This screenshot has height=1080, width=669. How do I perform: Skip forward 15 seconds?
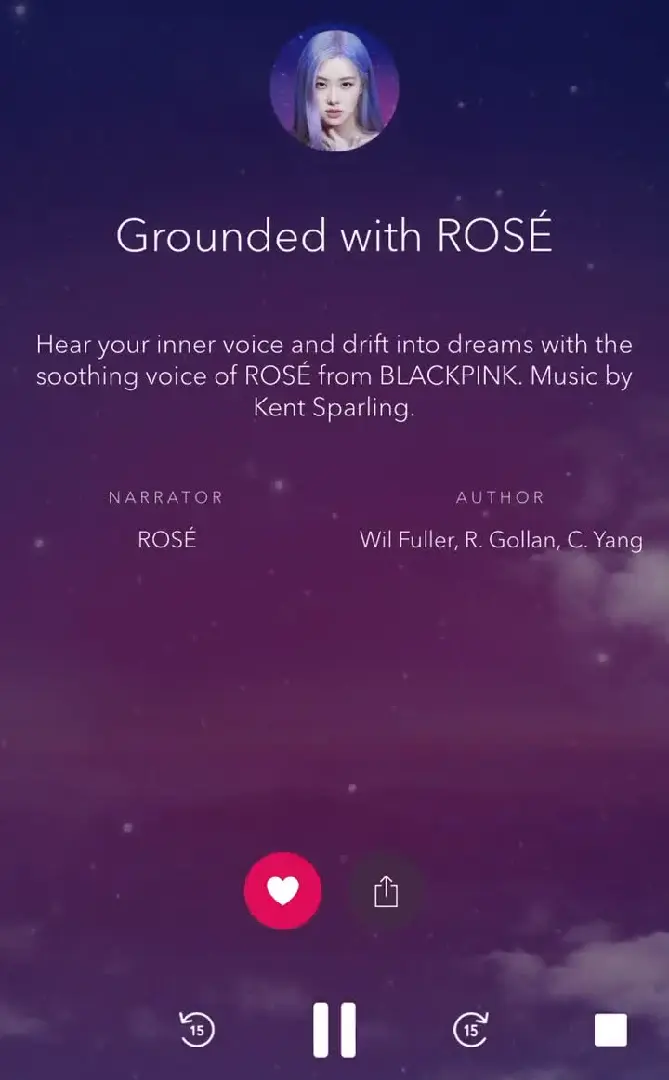(x=471, y=1029)
